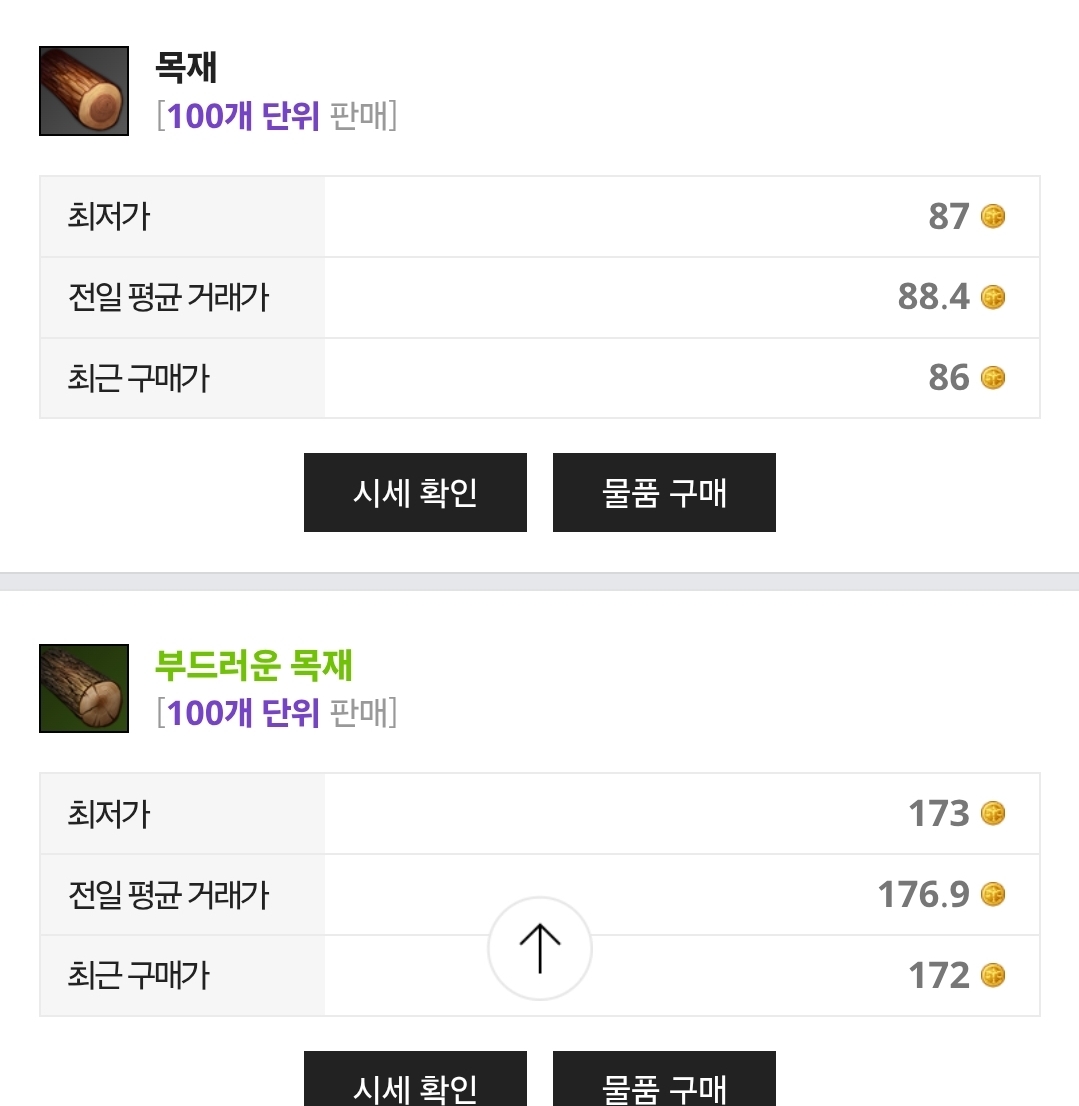Select the 전일 평균 거래가 row for 부드러운 목재

180,895
